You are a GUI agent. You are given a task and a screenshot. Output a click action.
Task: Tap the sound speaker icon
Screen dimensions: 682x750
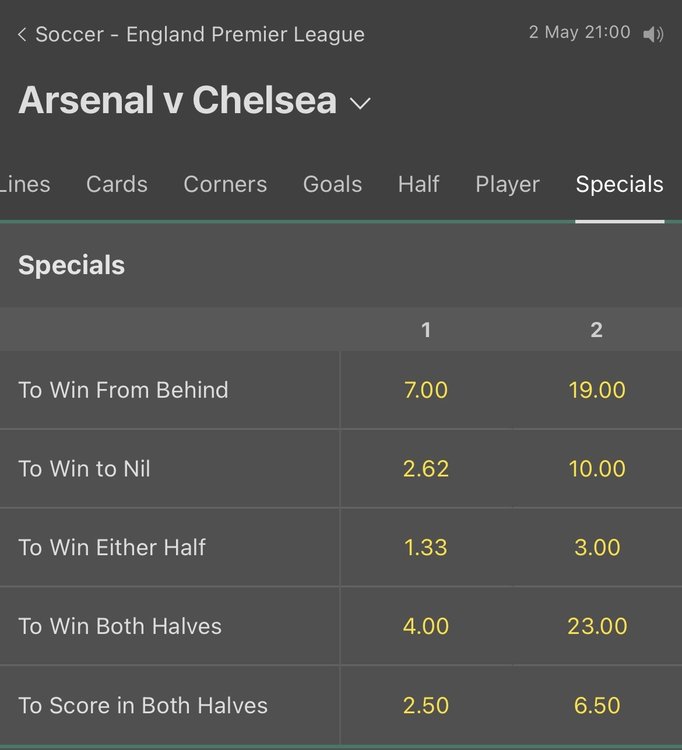pos(653,35)
